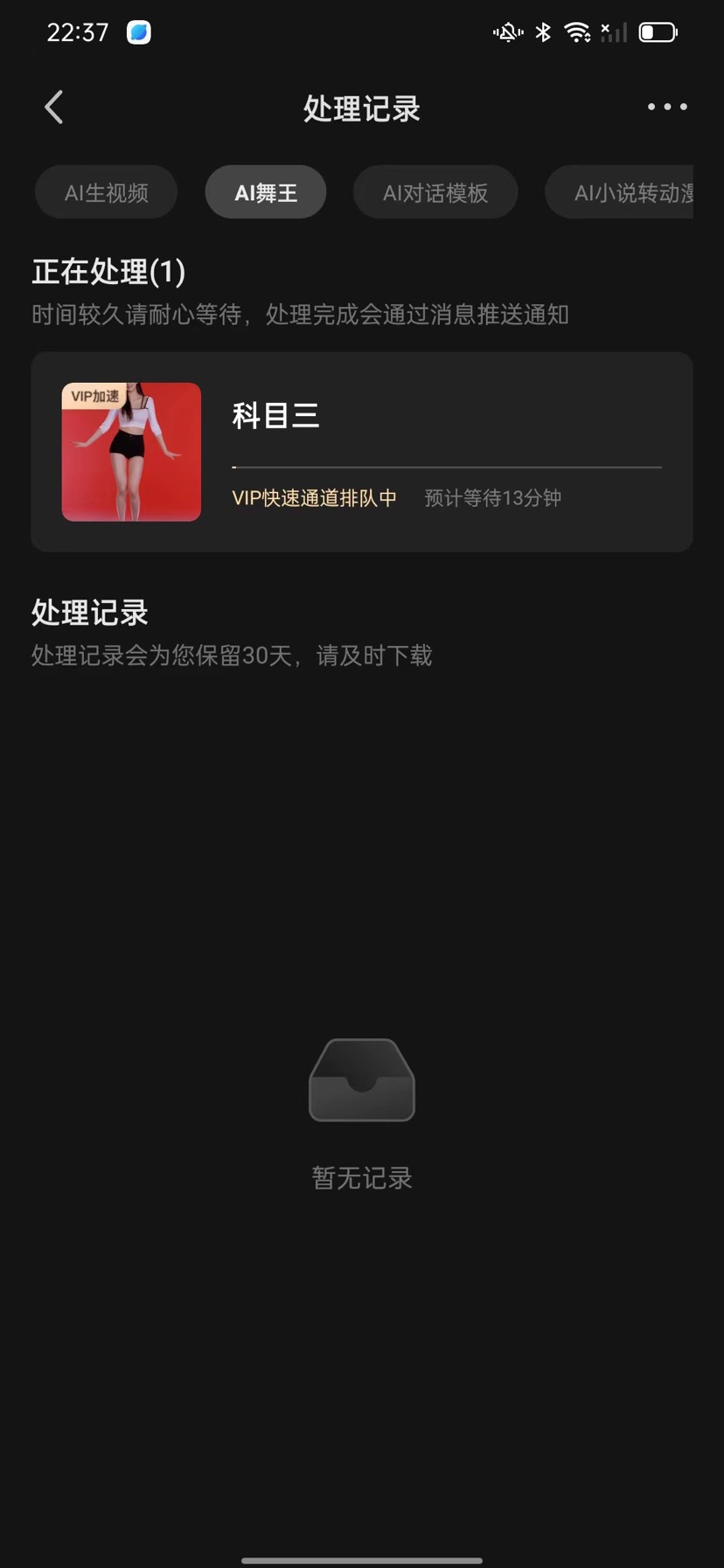Screen dimensions: 724x1568
Task: Open the 科目三 processing task card
Action: (x=362, y=452)
